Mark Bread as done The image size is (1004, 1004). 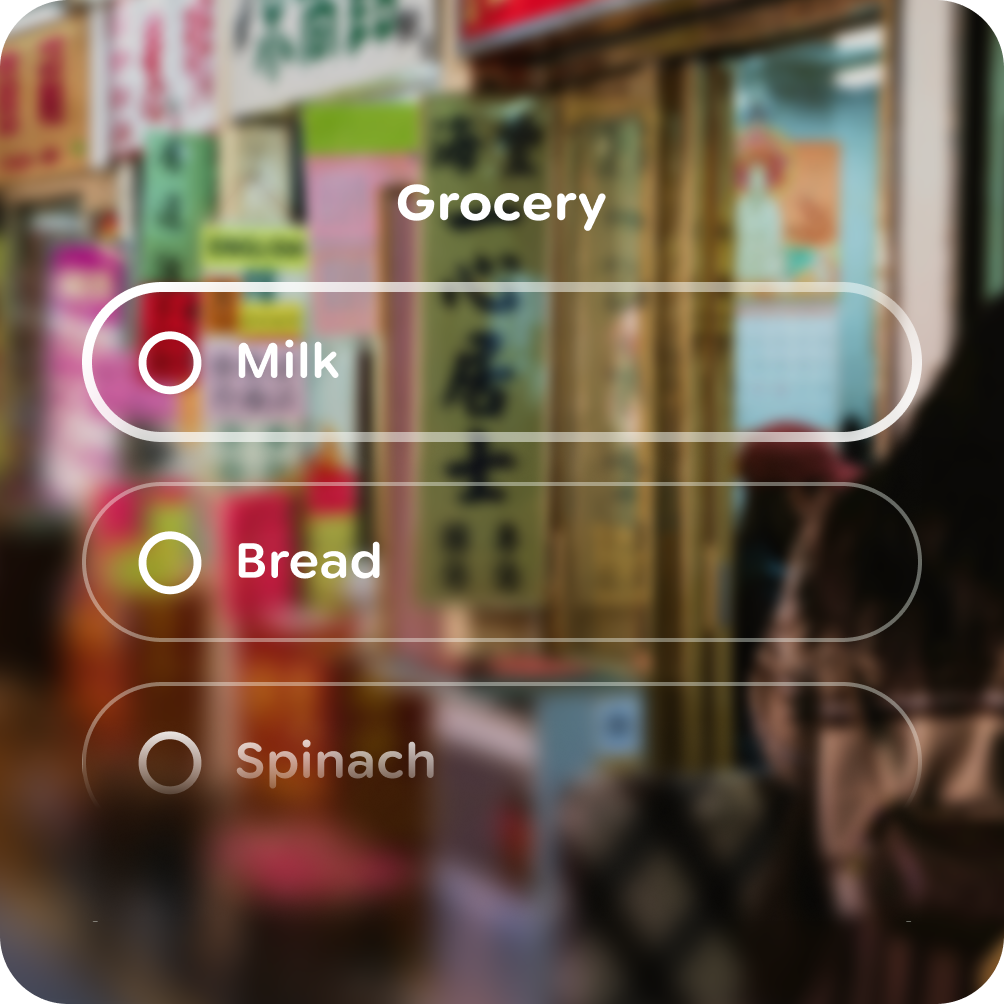tap(170, 562)
